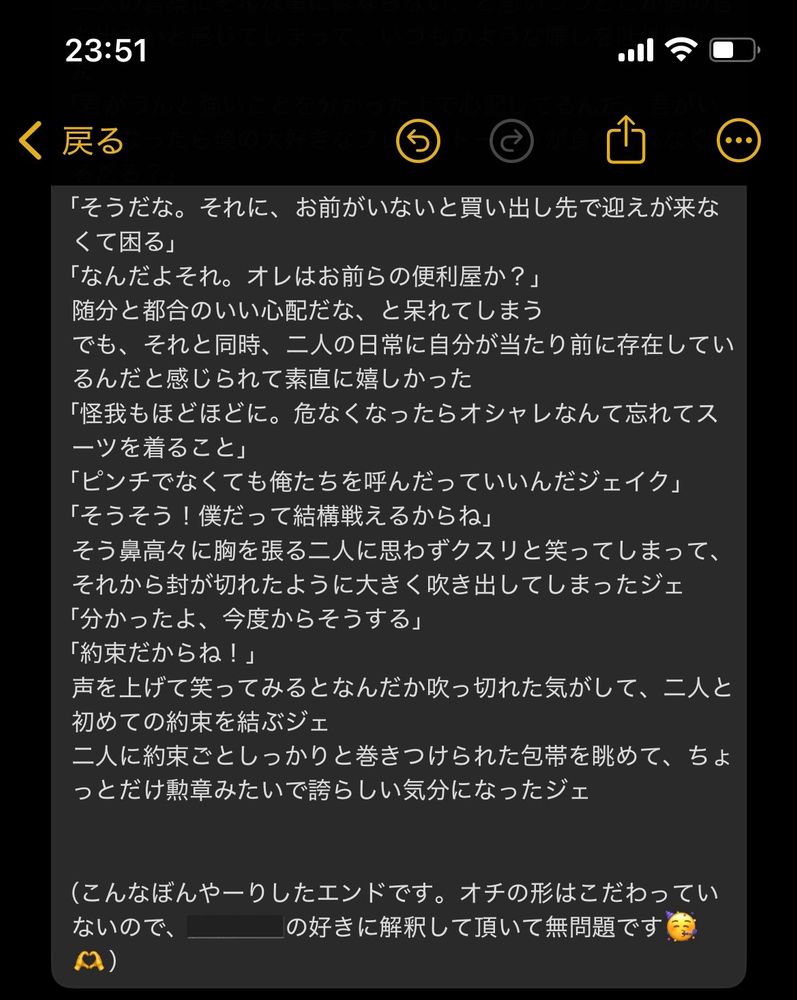Image resolution: width=797 pixels, height=1000 pixels.
Task: Undo the last edit
Action: click(x=418, y=141)
